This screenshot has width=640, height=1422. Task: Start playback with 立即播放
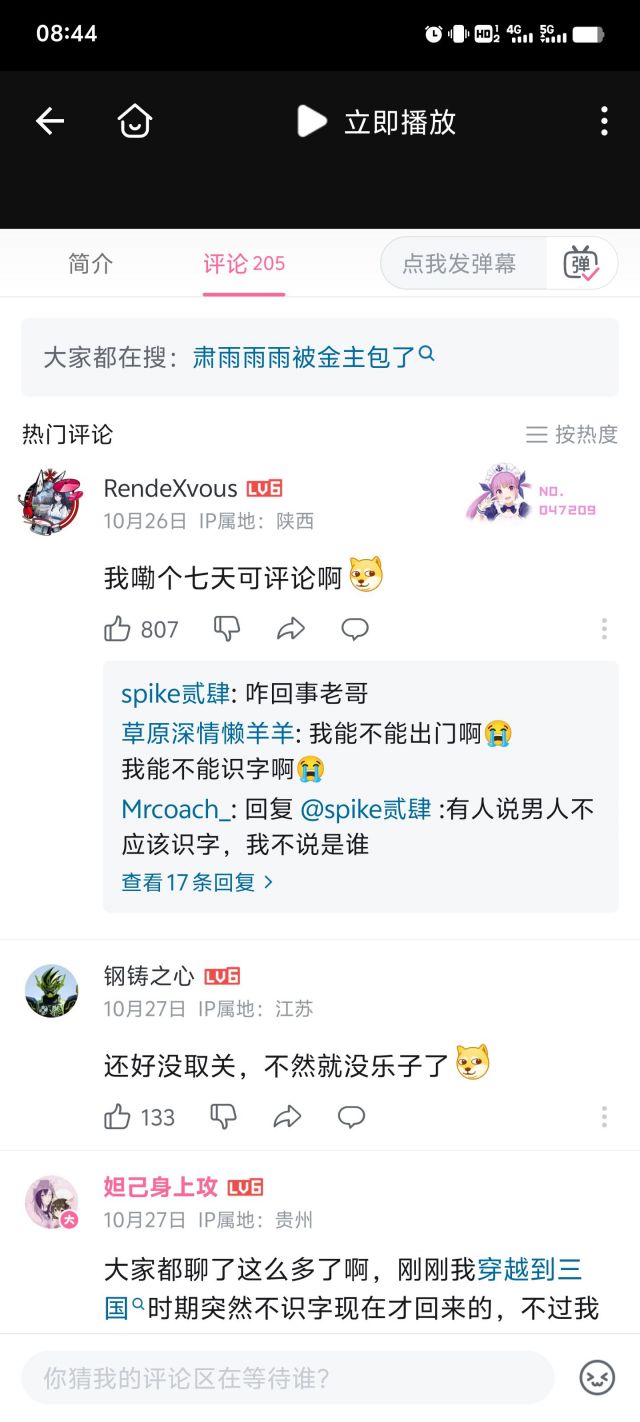(x=377, y=122)
